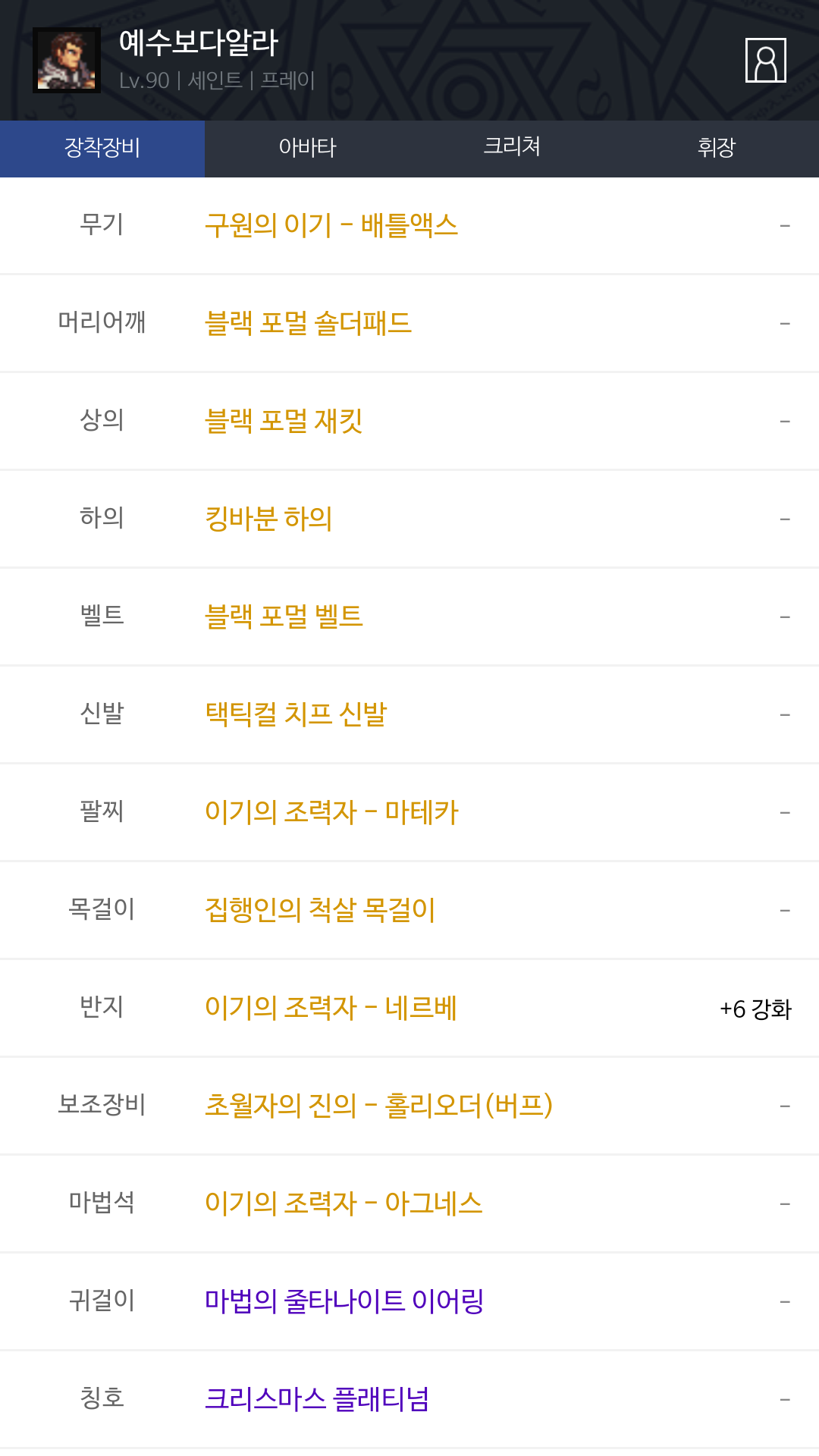Open earring 마법의 줄타나이트 이어링
Viewport: 819px width, 1456px height.
(345, 1301)
